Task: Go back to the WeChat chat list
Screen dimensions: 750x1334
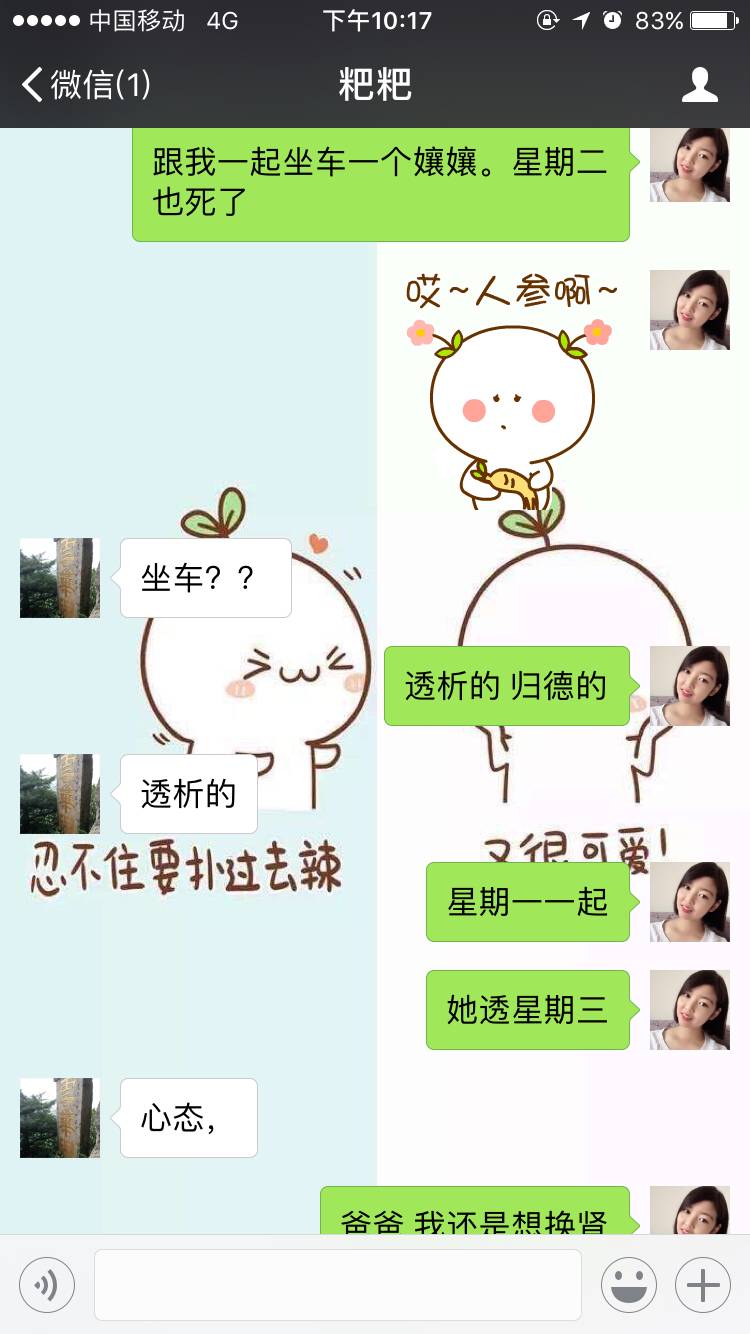Action: 85,85
